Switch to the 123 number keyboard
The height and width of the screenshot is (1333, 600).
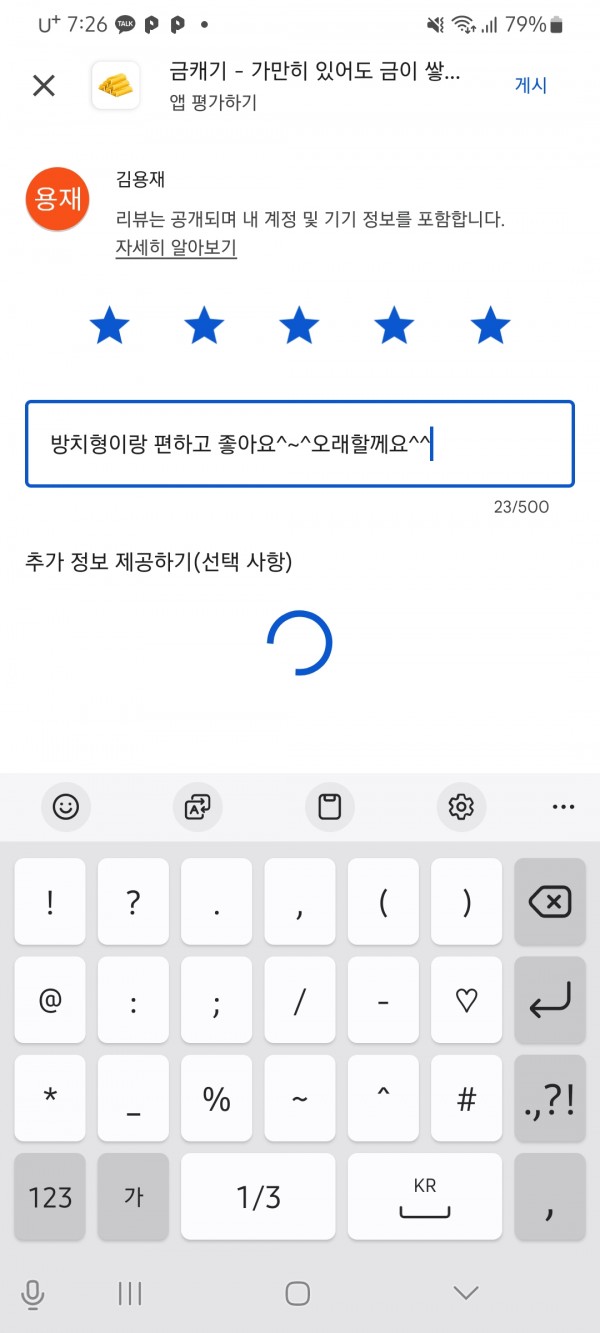point(50,1196)
